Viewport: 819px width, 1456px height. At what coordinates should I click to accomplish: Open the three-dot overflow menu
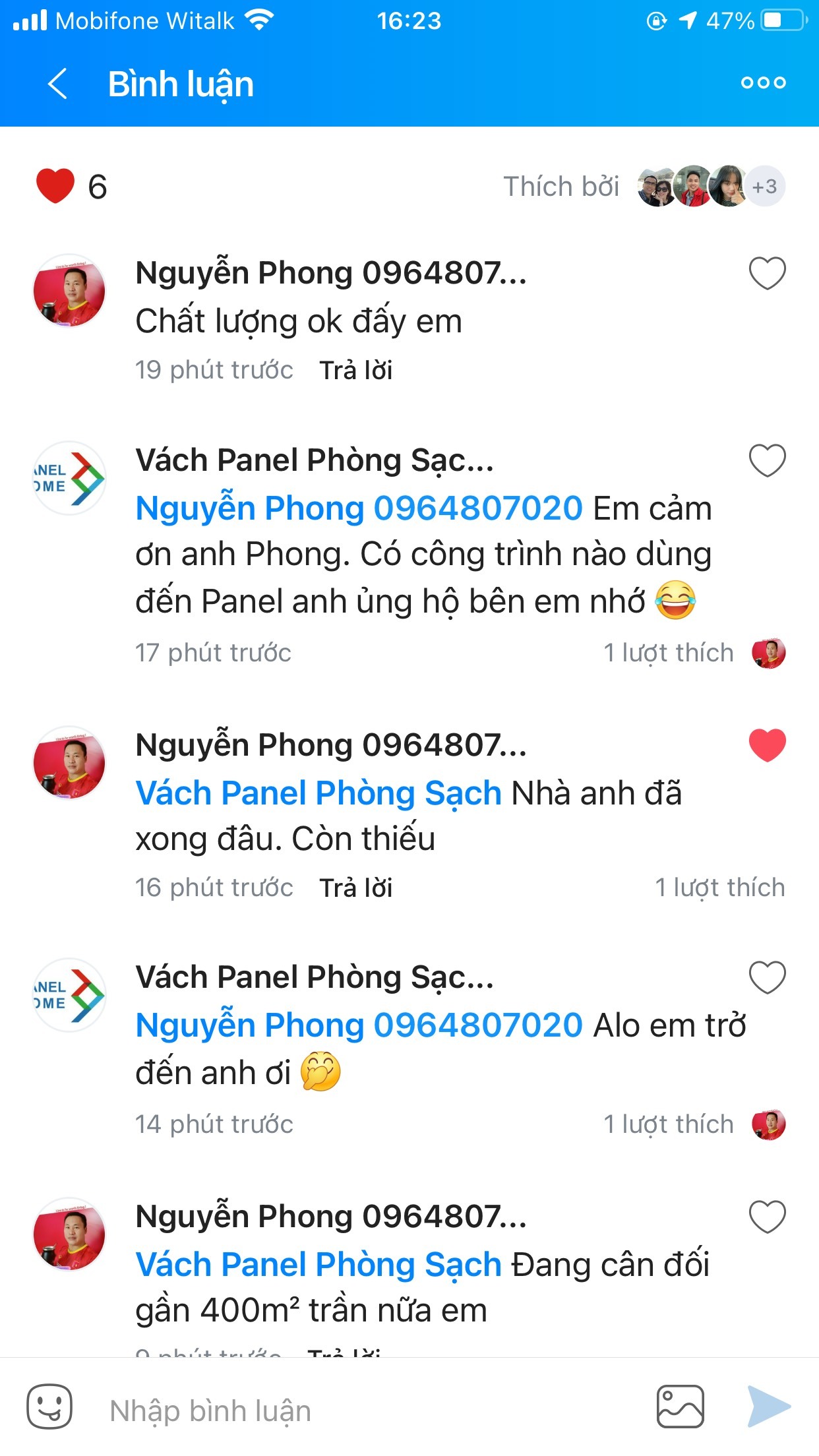[x=763, y=82]
